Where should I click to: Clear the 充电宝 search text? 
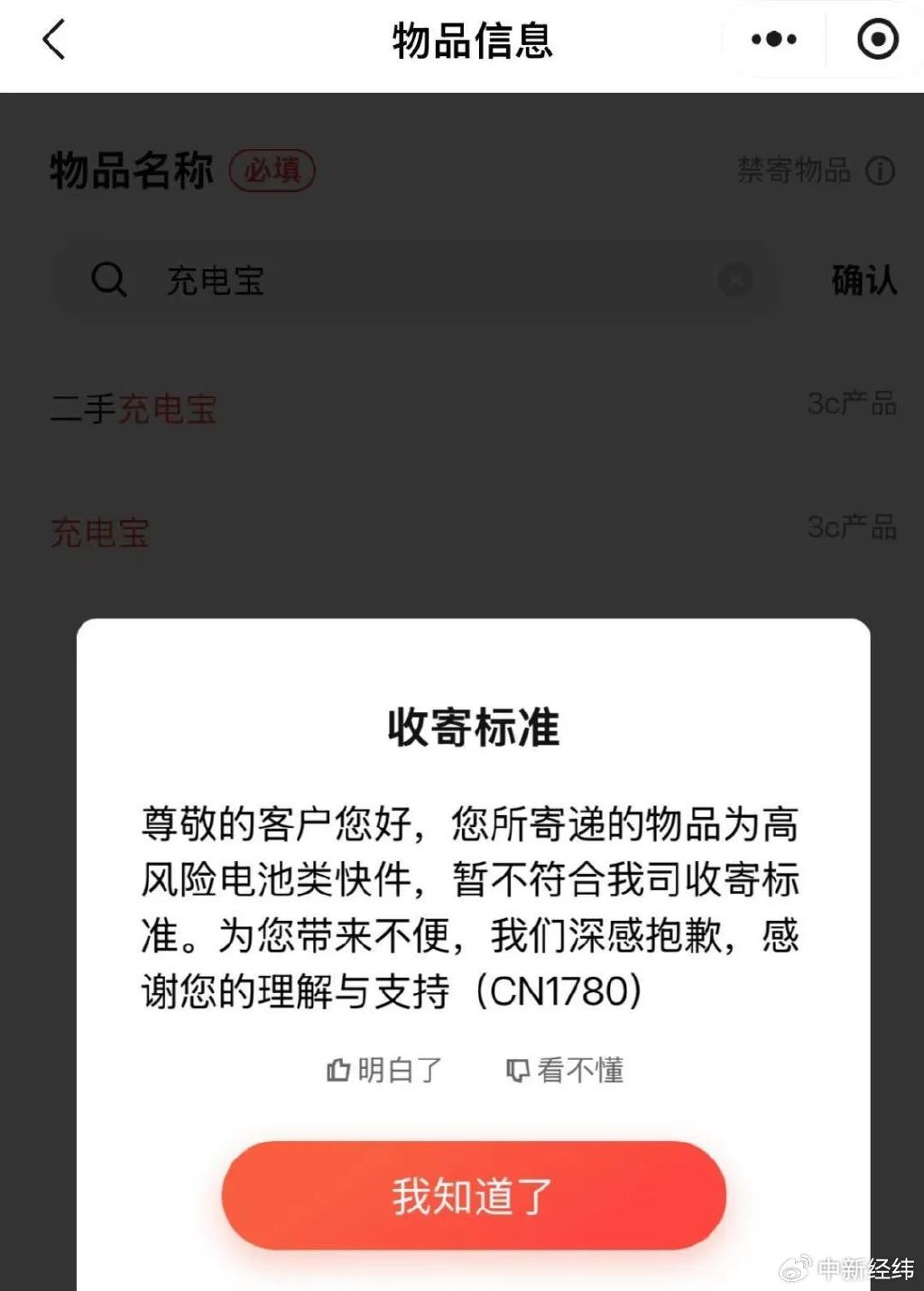point(735,281)
